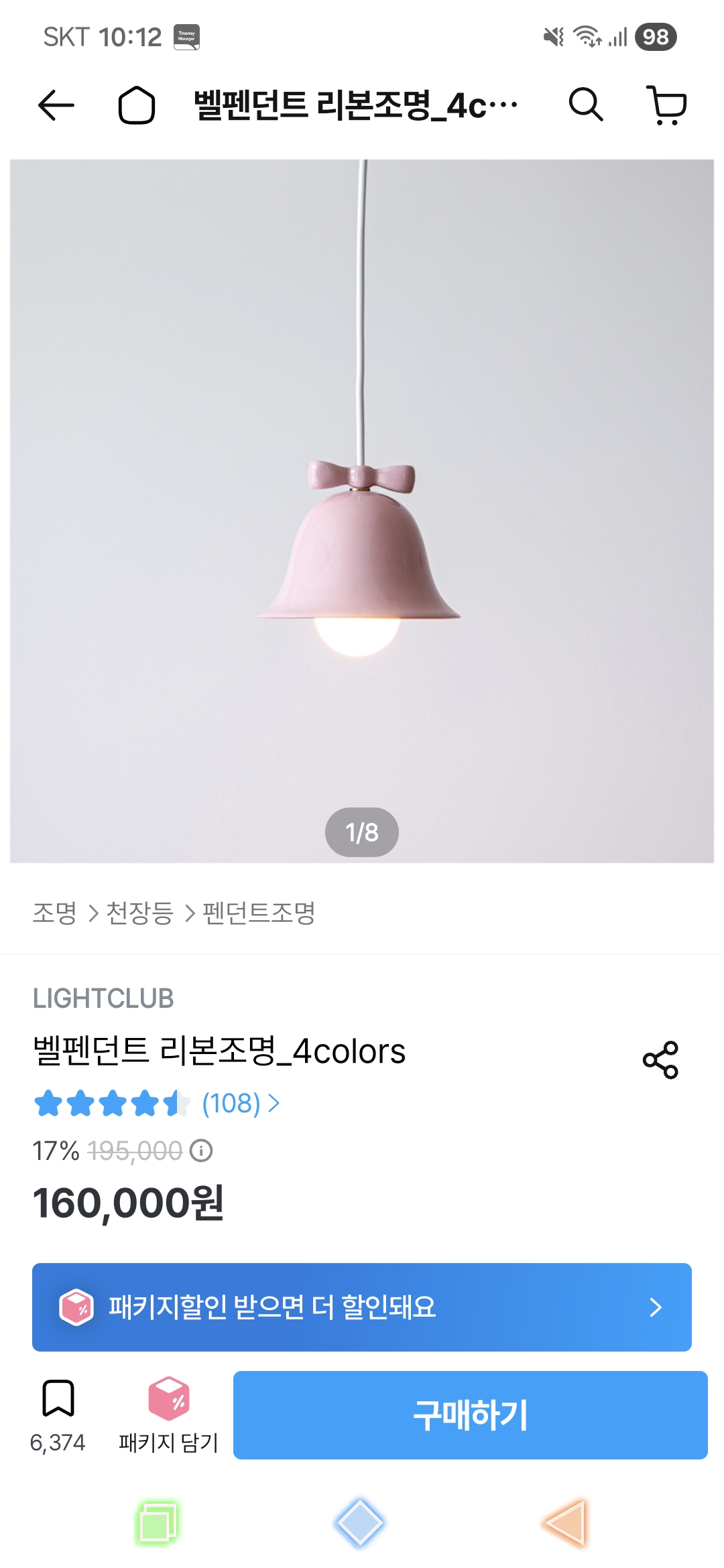
Task: Open product search
Action: click(586, 105)
